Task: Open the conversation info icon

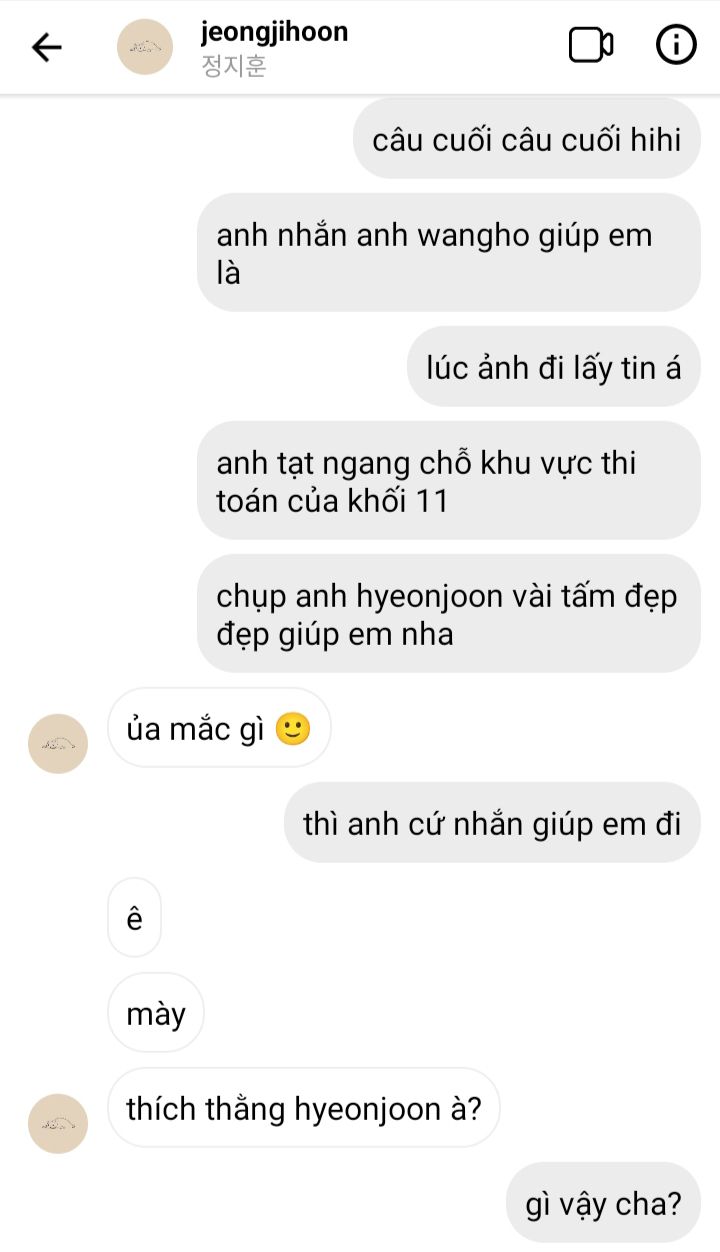Action: 676,46
